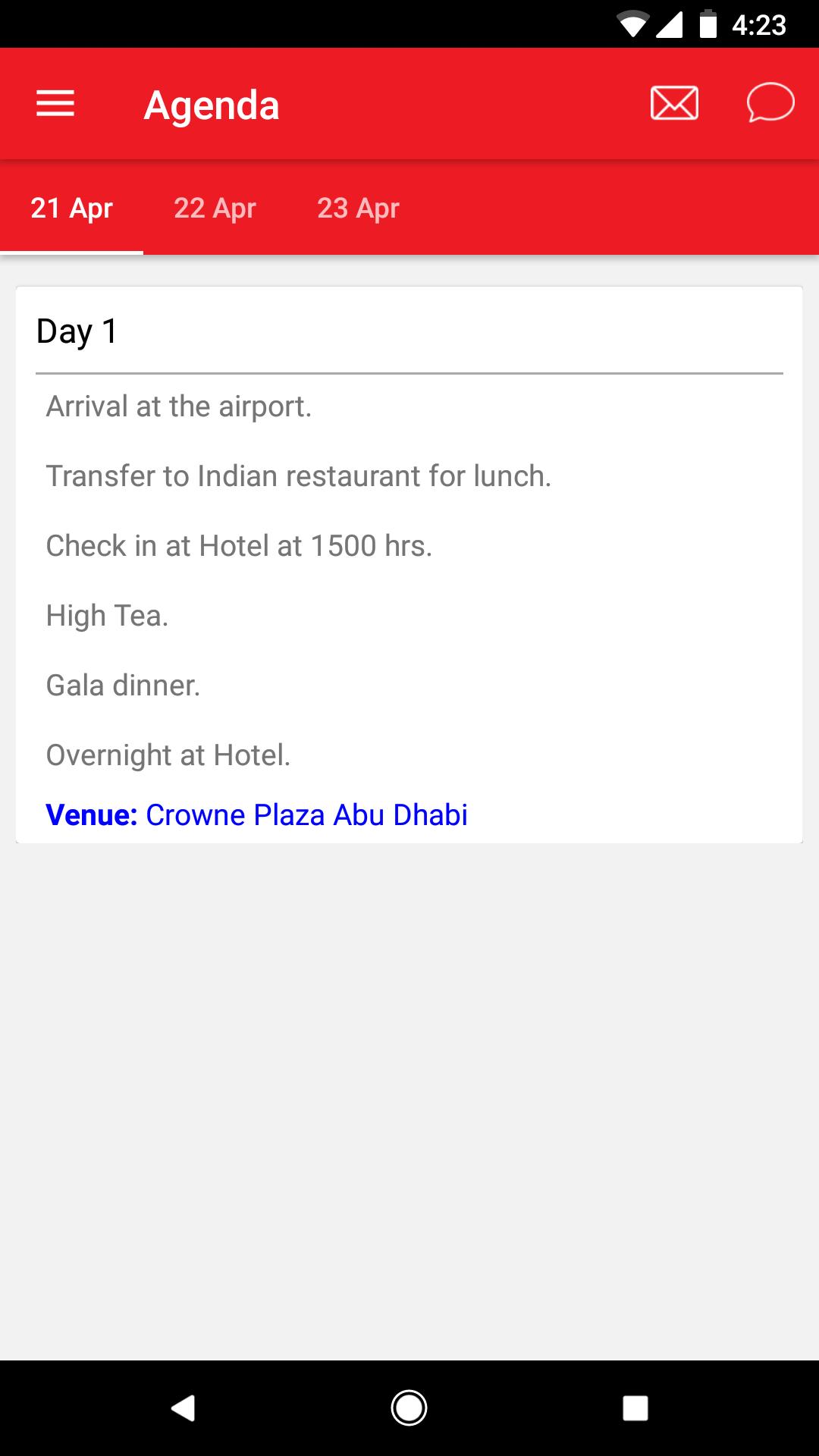
Task: Select the 21 Apr tab
Action: pyautogui.click(x=72, y=208)
